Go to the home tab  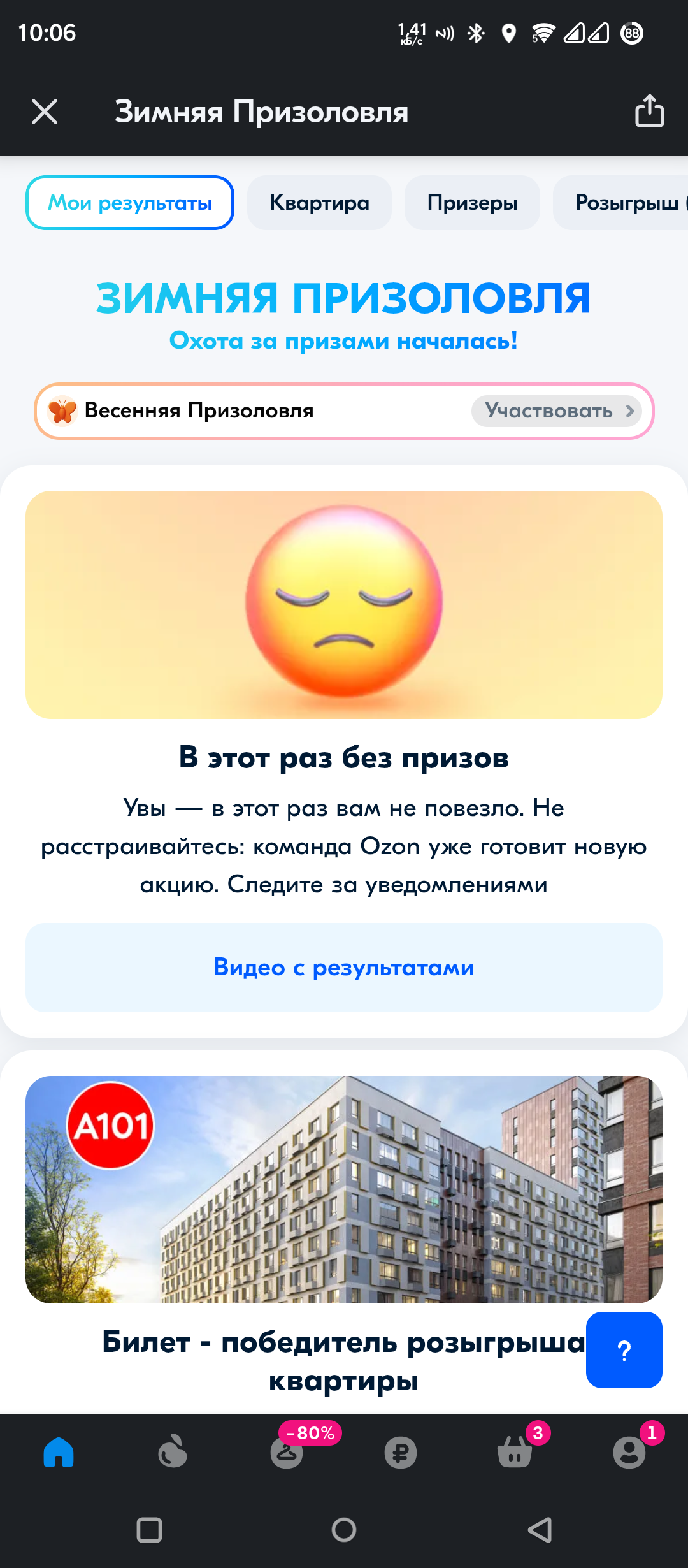59,1453
